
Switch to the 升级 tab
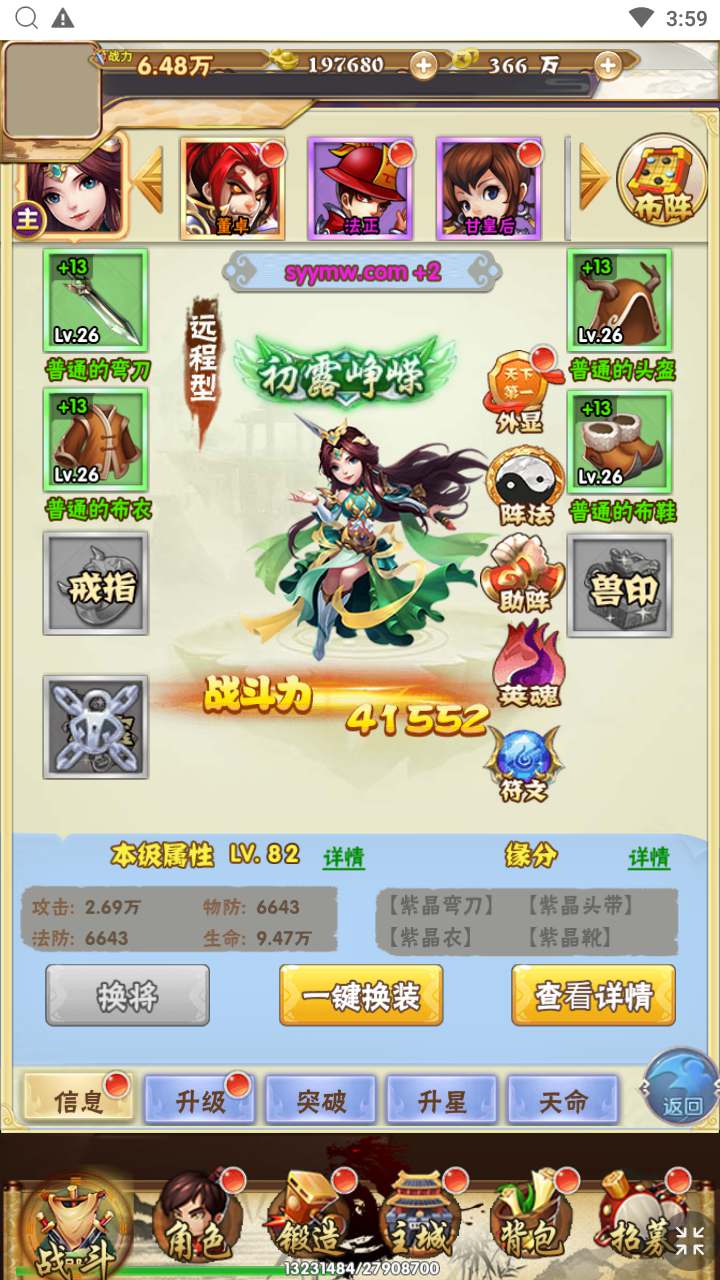(198, 1100)
